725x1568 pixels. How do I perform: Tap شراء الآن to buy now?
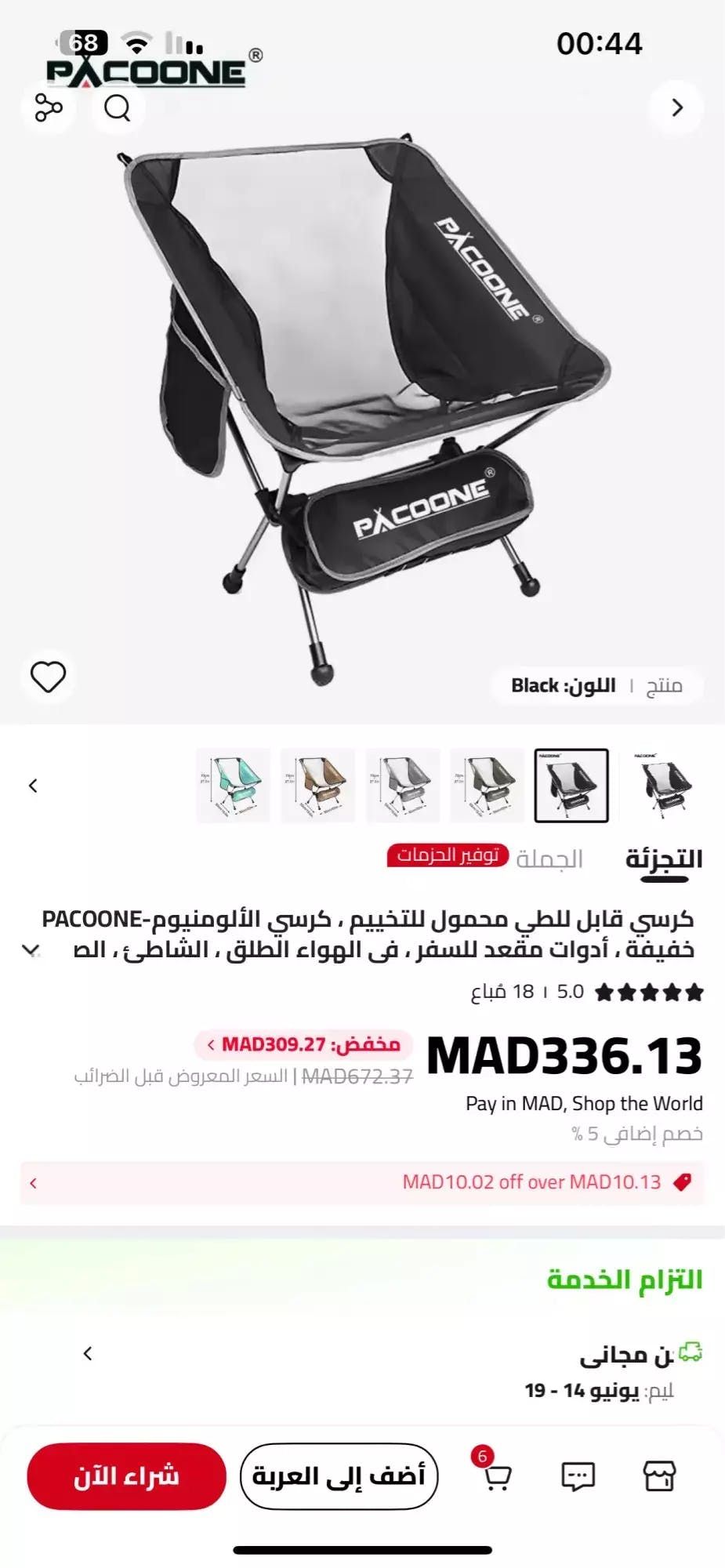pyautogui.click(x=126, y=1476)
